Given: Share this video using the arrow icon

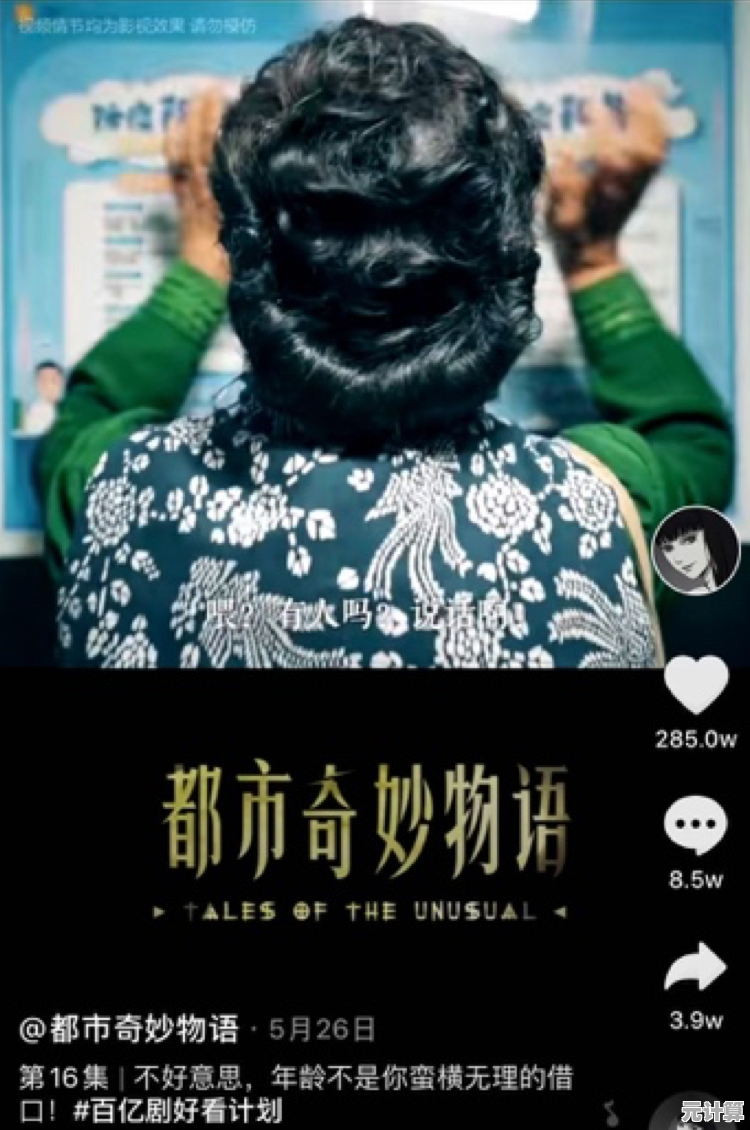Looking at the screenshot, I should tap(696, 967).
